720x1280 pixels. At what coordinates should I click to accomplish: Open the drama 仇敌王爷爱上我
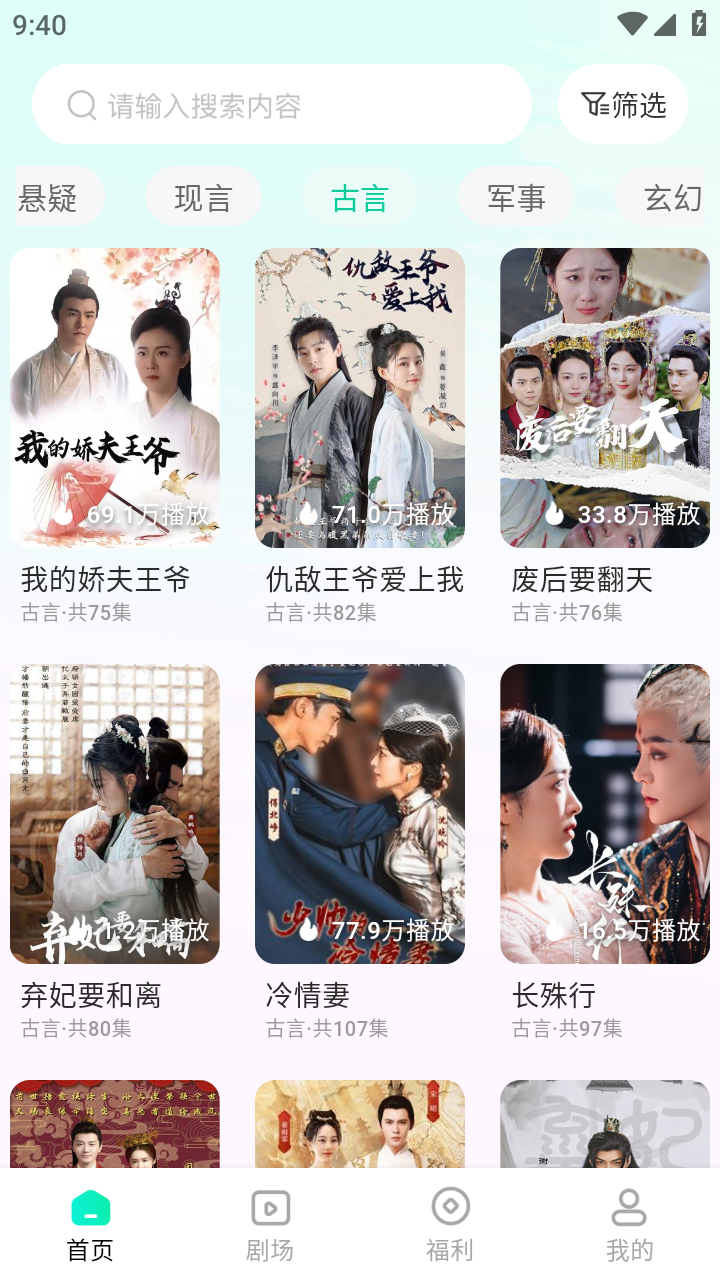[x=360, y=398]
